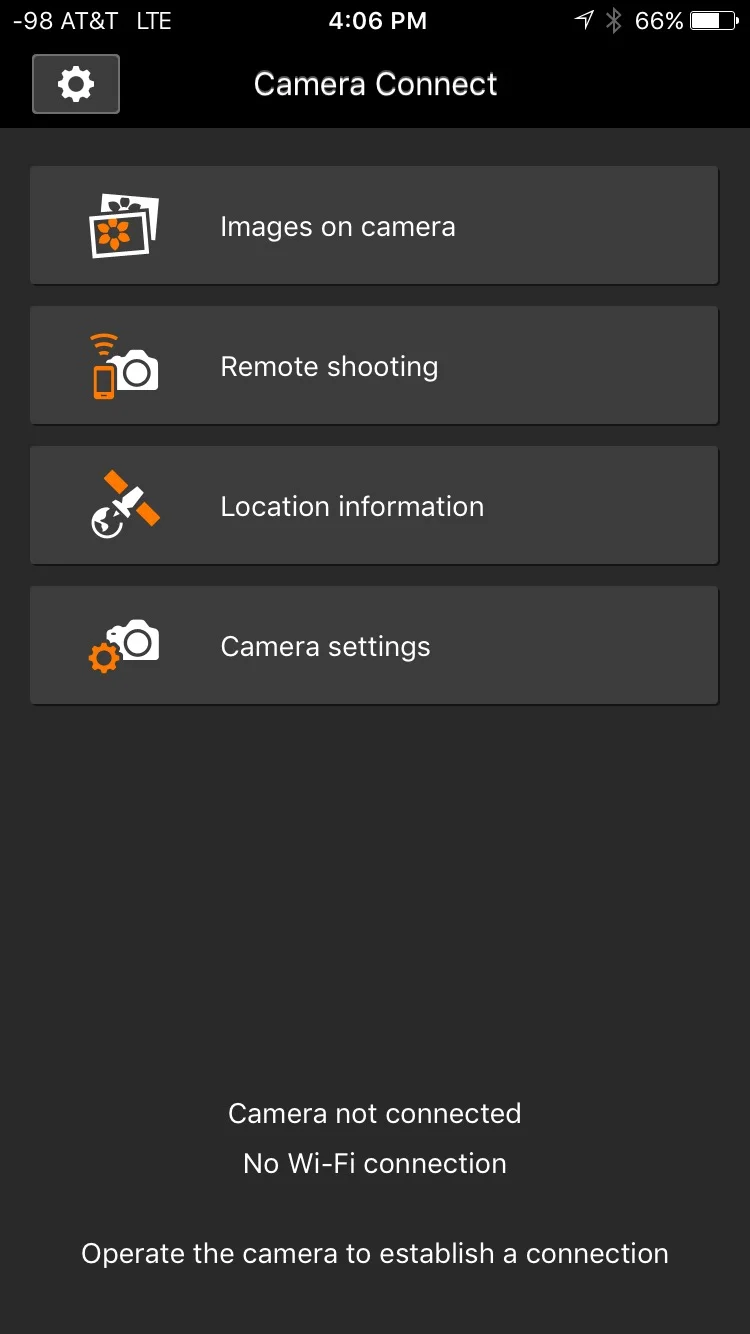Open Location information

click(374, 506)
